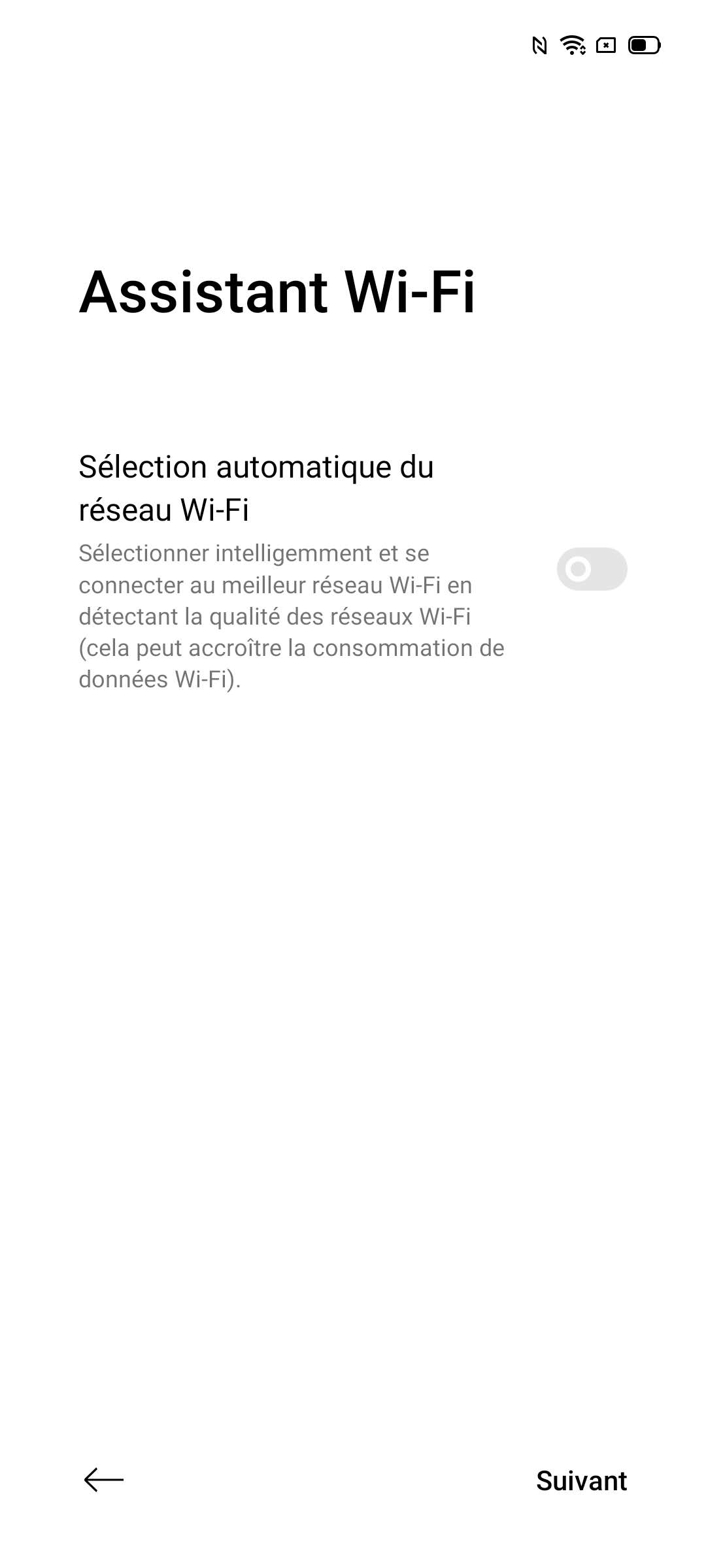706x1568 pixels.
Task: Tap Suivant to continue setup
Action: (x=581, y=1480)
